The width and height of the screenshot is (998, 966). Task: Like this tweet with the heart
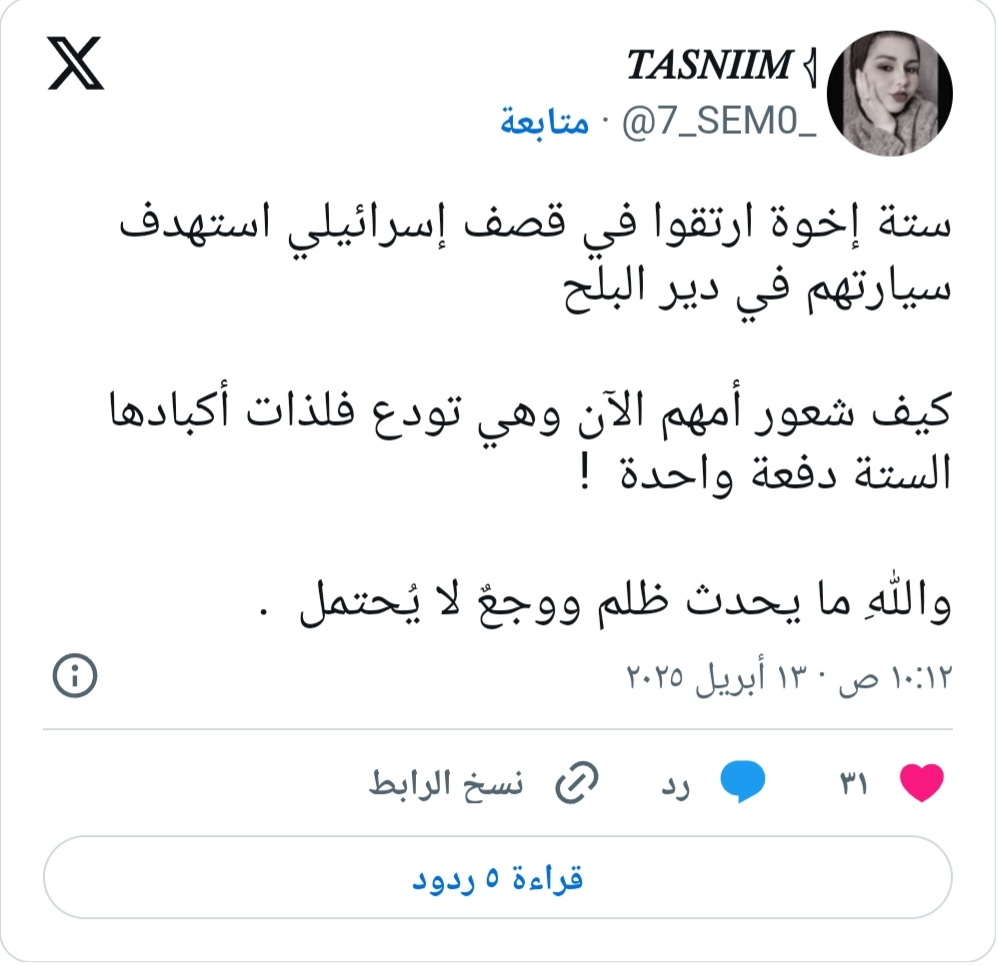point(921,783)
